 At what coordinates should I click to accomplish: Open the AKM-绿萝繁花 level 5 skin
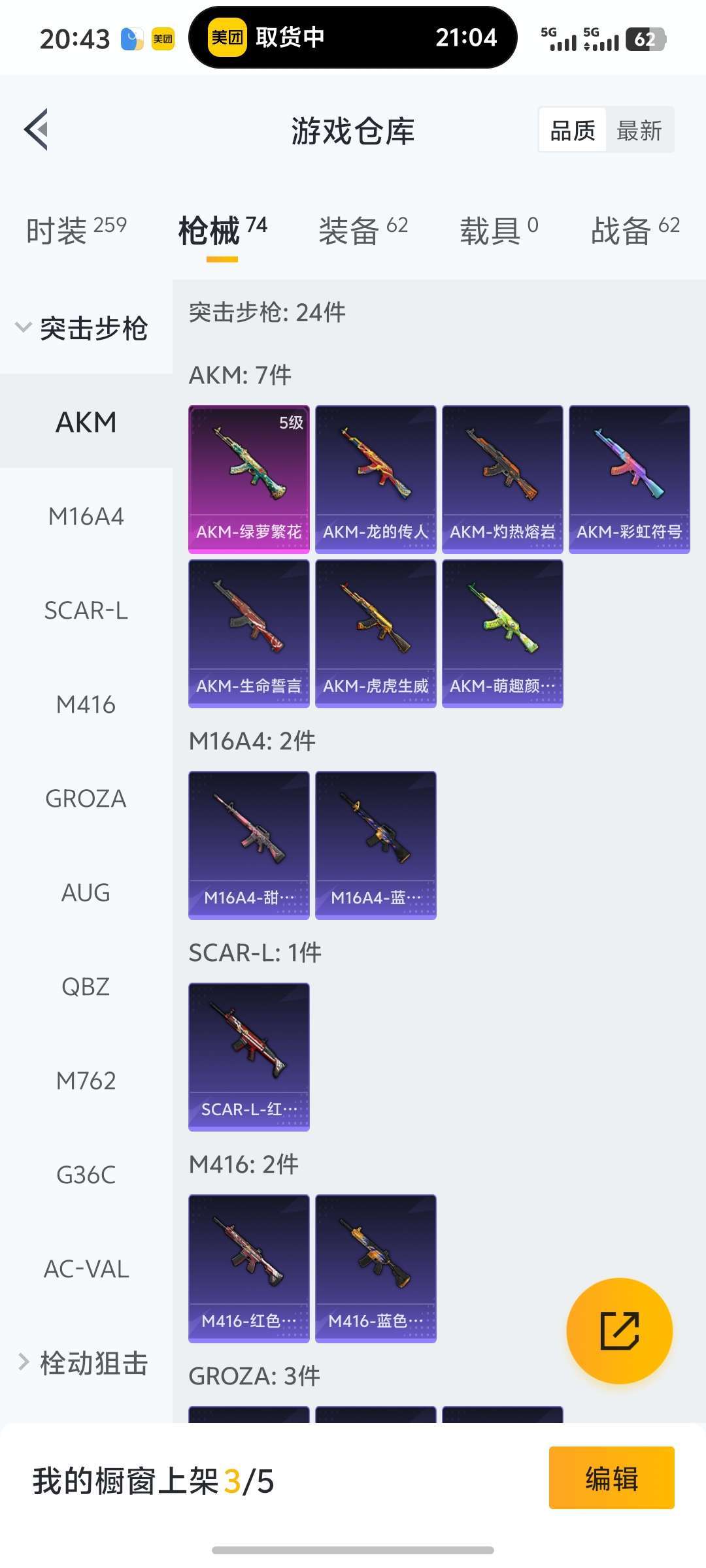pyautogui.click(x=249, y=479)
